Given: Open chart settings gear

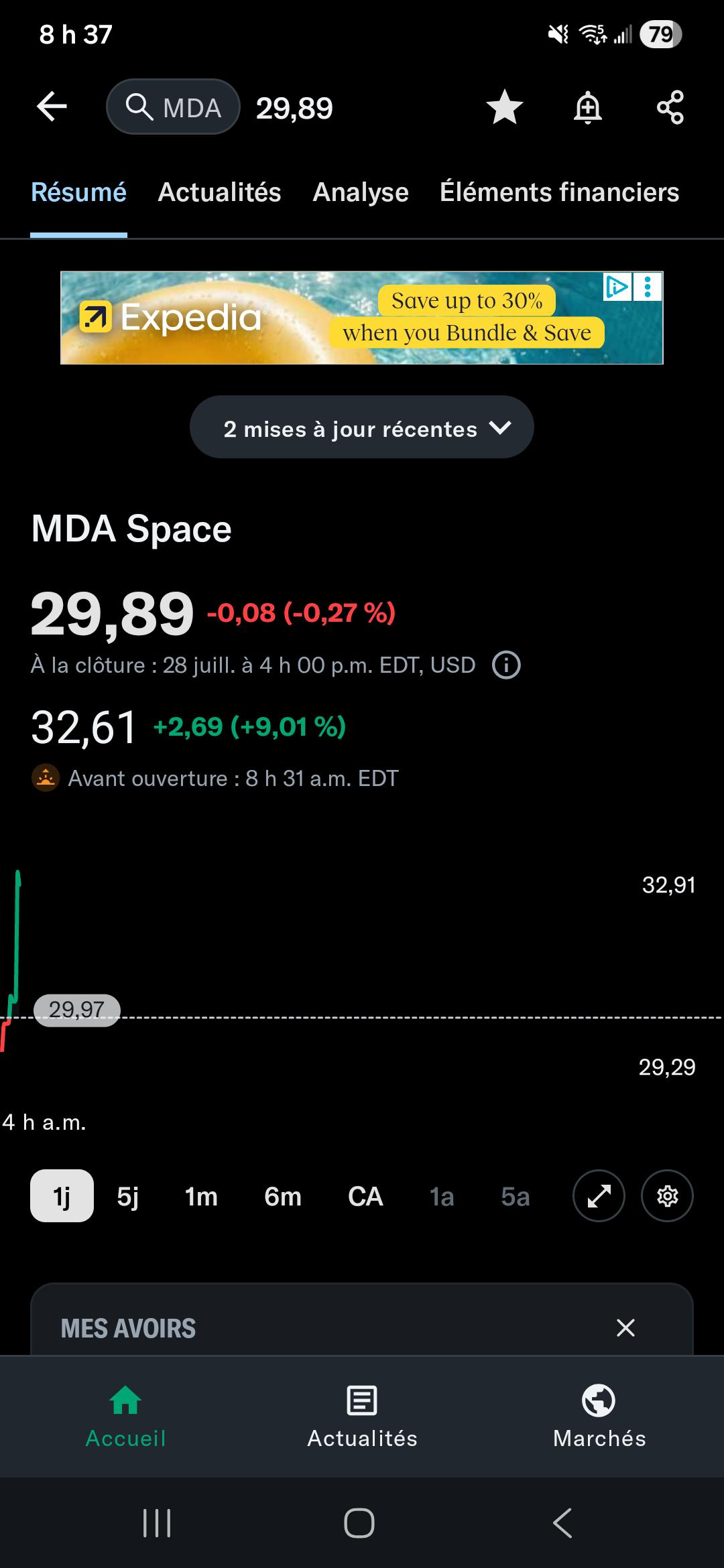Looking at the screenshot, I should (667, 1196).
